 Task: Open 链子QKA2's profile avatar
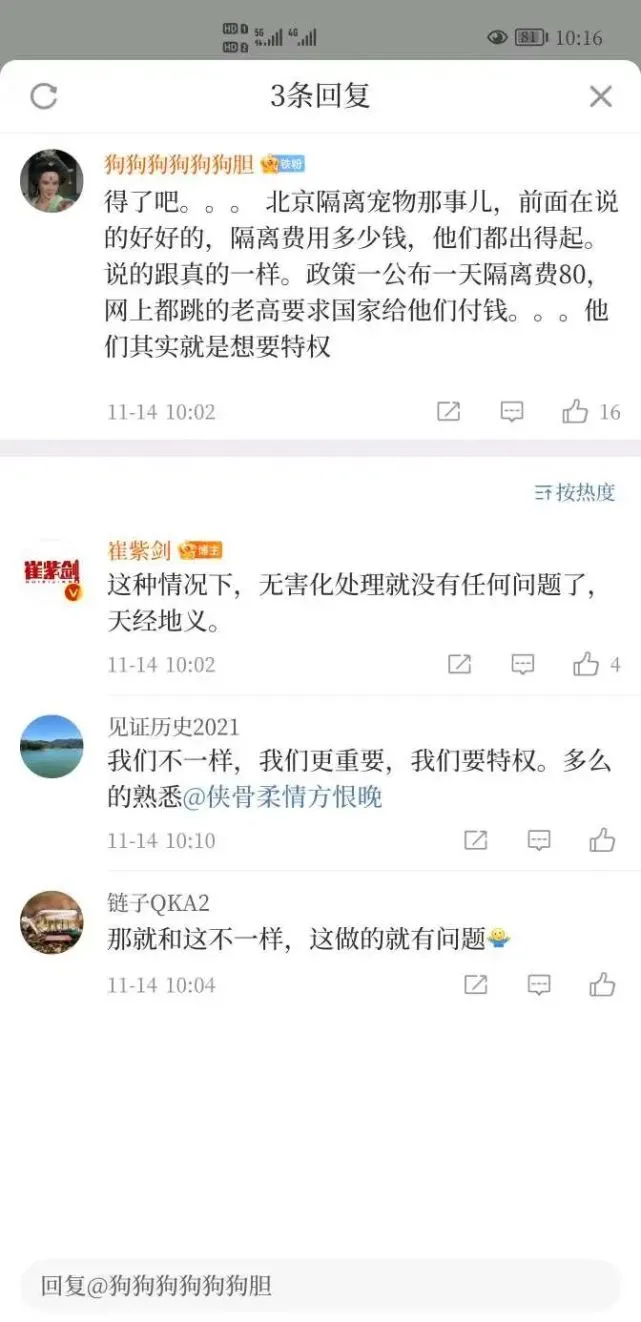point(52,922)
